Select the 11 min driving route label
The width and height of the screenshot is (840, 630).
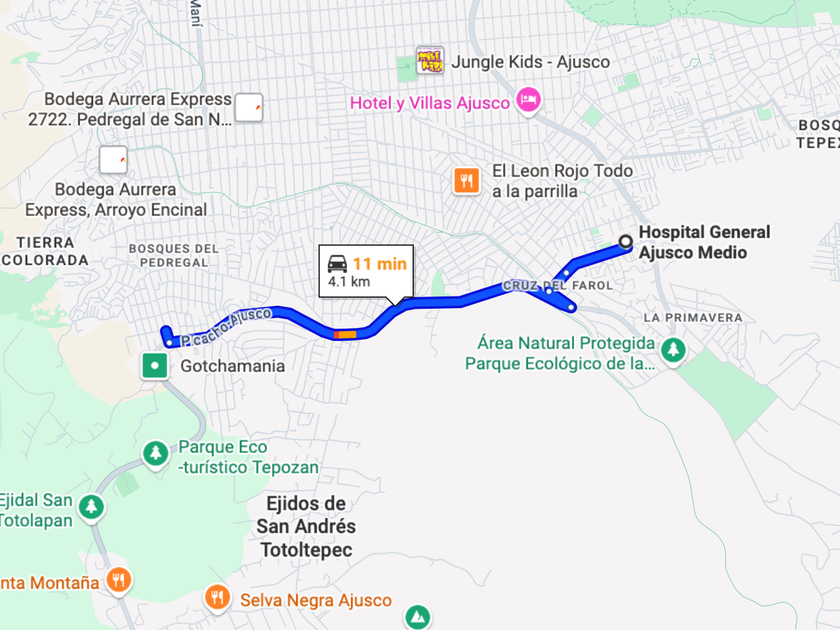(x=366, y=271)
